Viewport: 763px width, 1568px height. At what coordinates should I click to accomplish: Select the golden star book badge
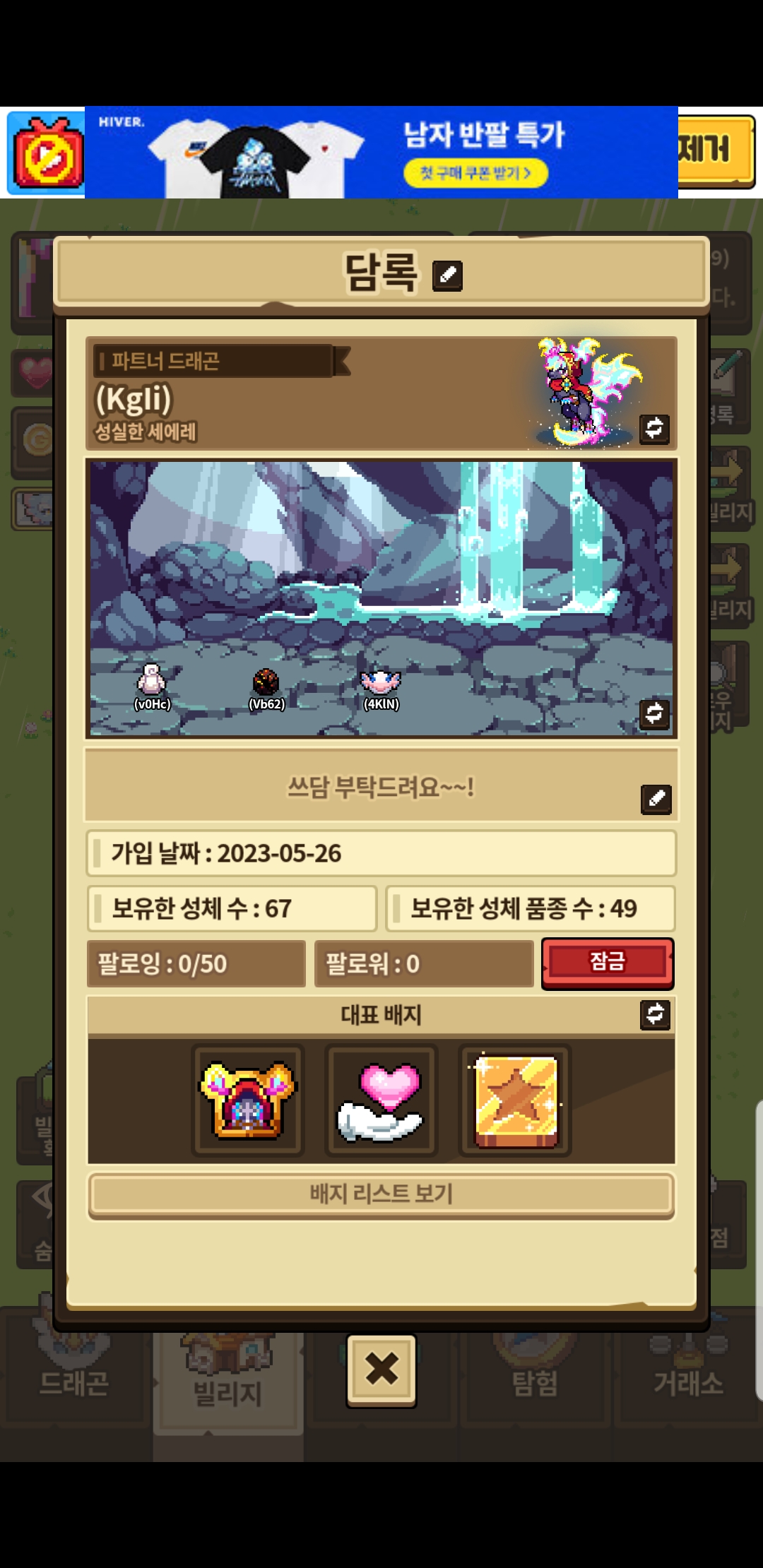click(515, 1100)
